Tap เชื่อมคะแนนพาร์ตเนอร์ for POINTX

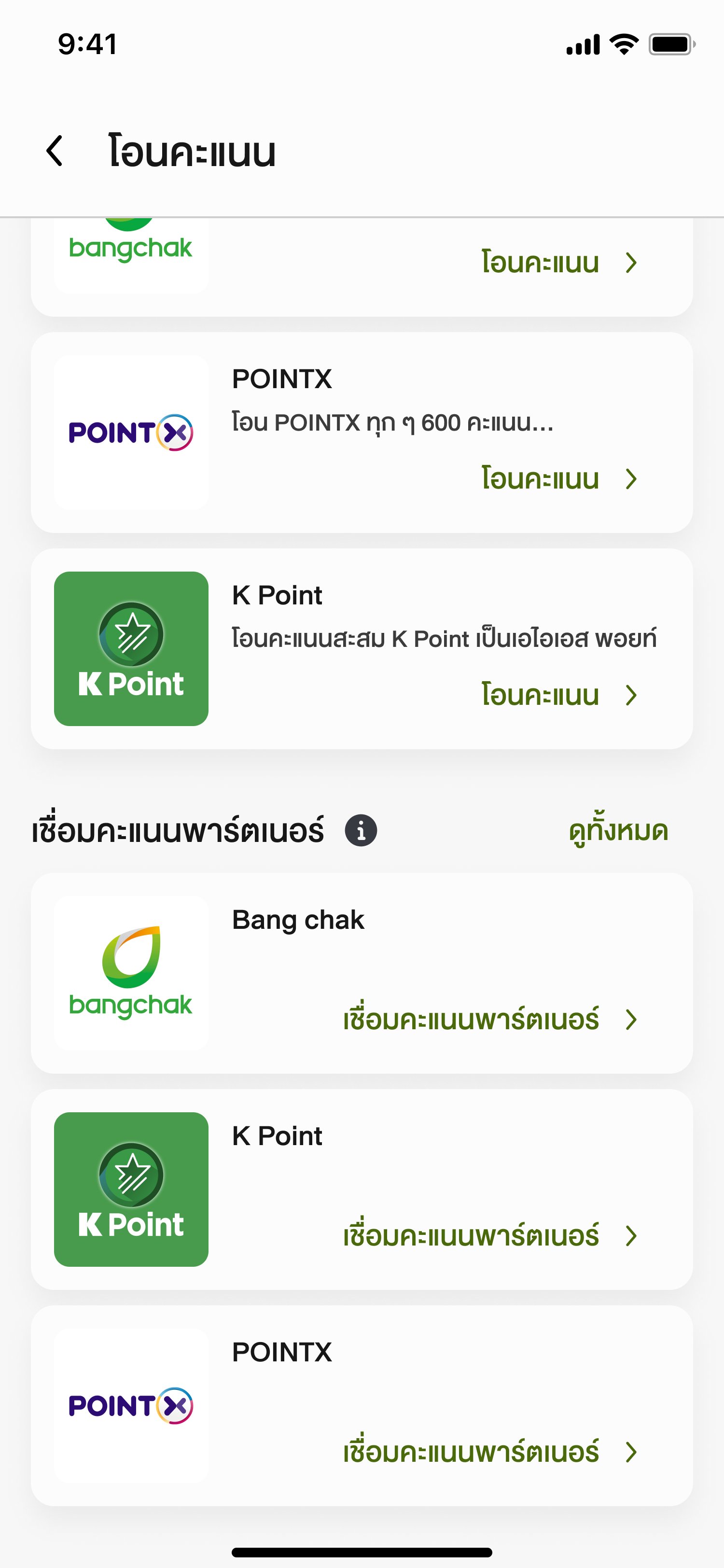tap(490, 1452)
